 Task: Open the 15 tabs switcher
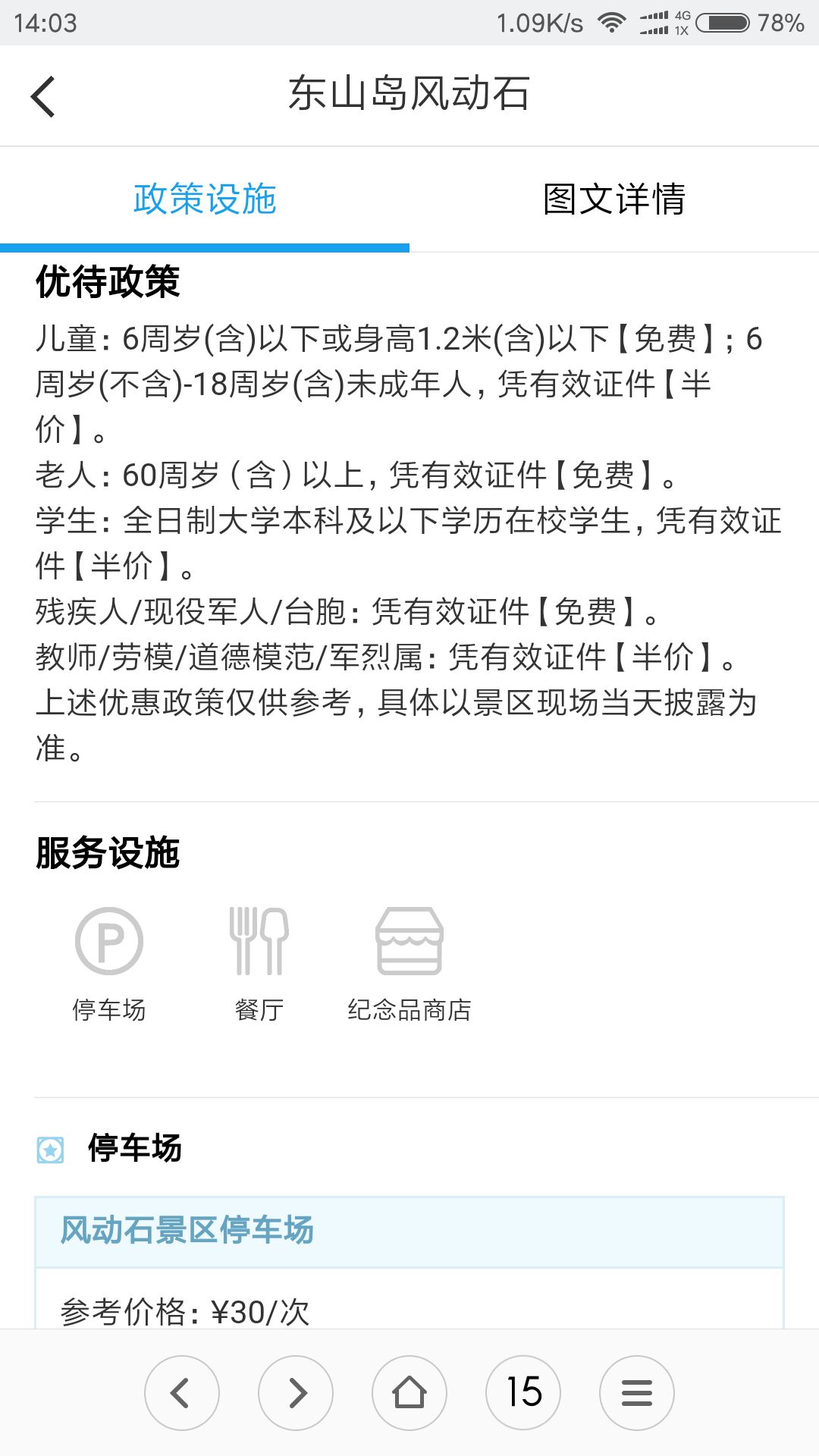coord(523,1393)
